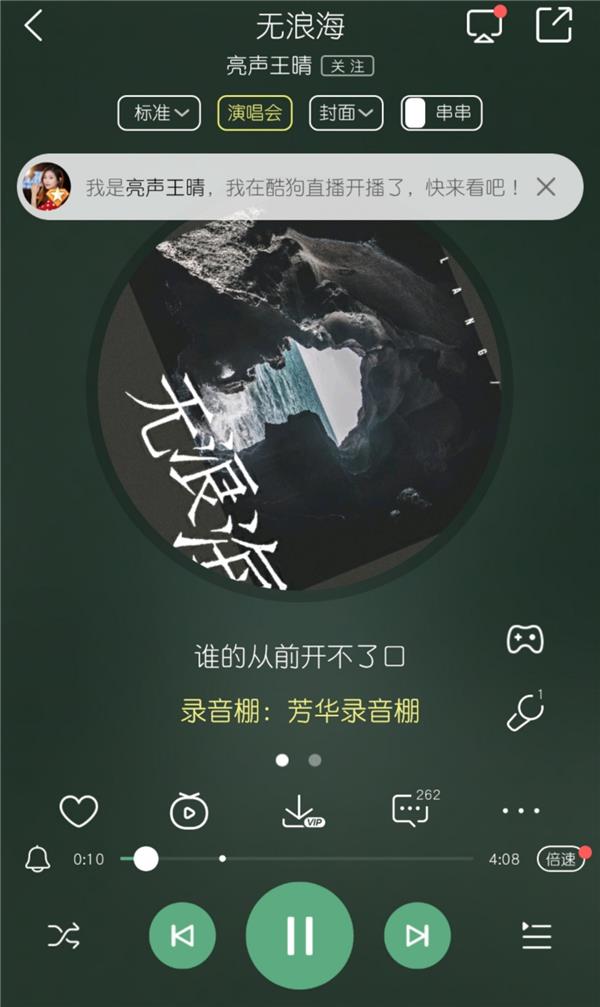600x1007 pixels.
Task: Open the 串串 button
Action: [441, 113]
